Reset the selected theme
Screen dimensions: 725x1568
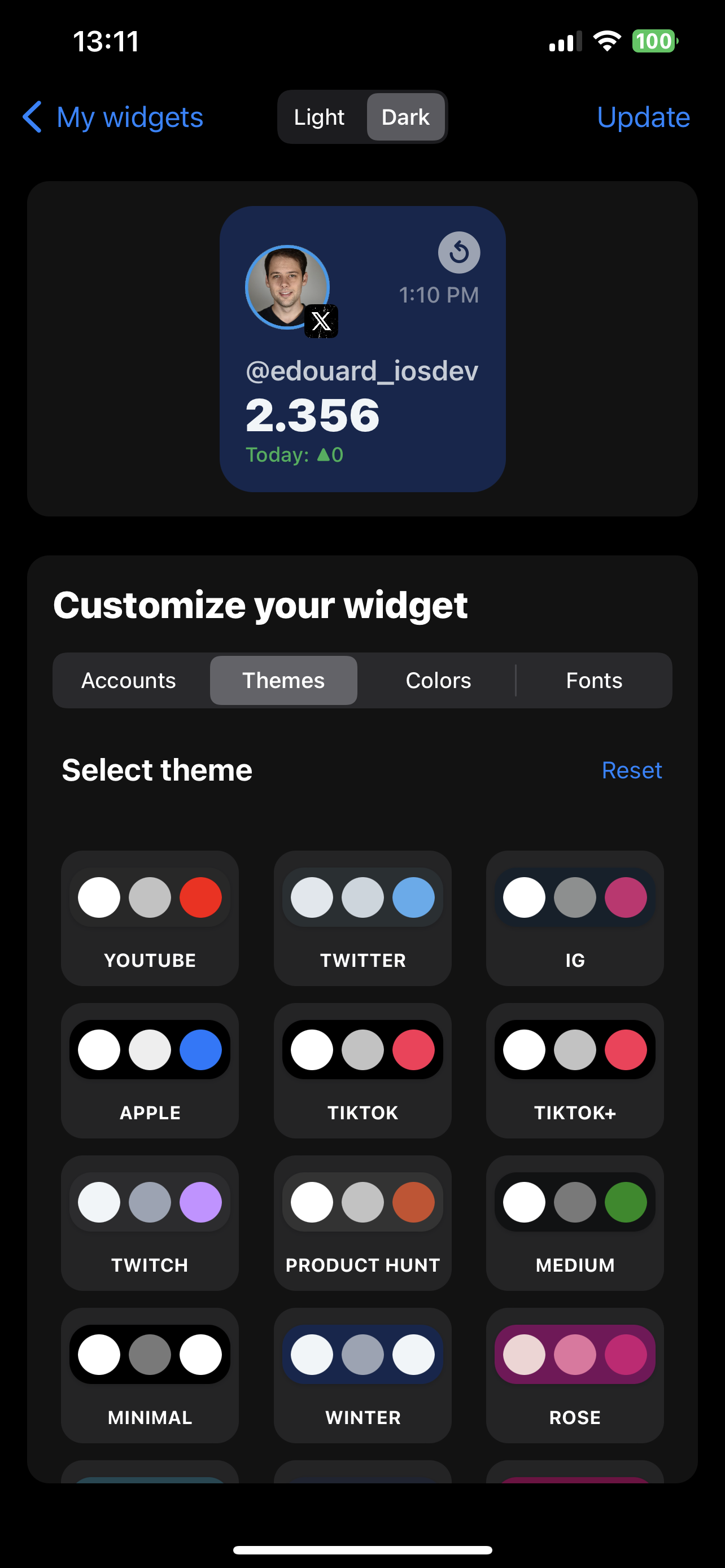click(x=631, y=770)
